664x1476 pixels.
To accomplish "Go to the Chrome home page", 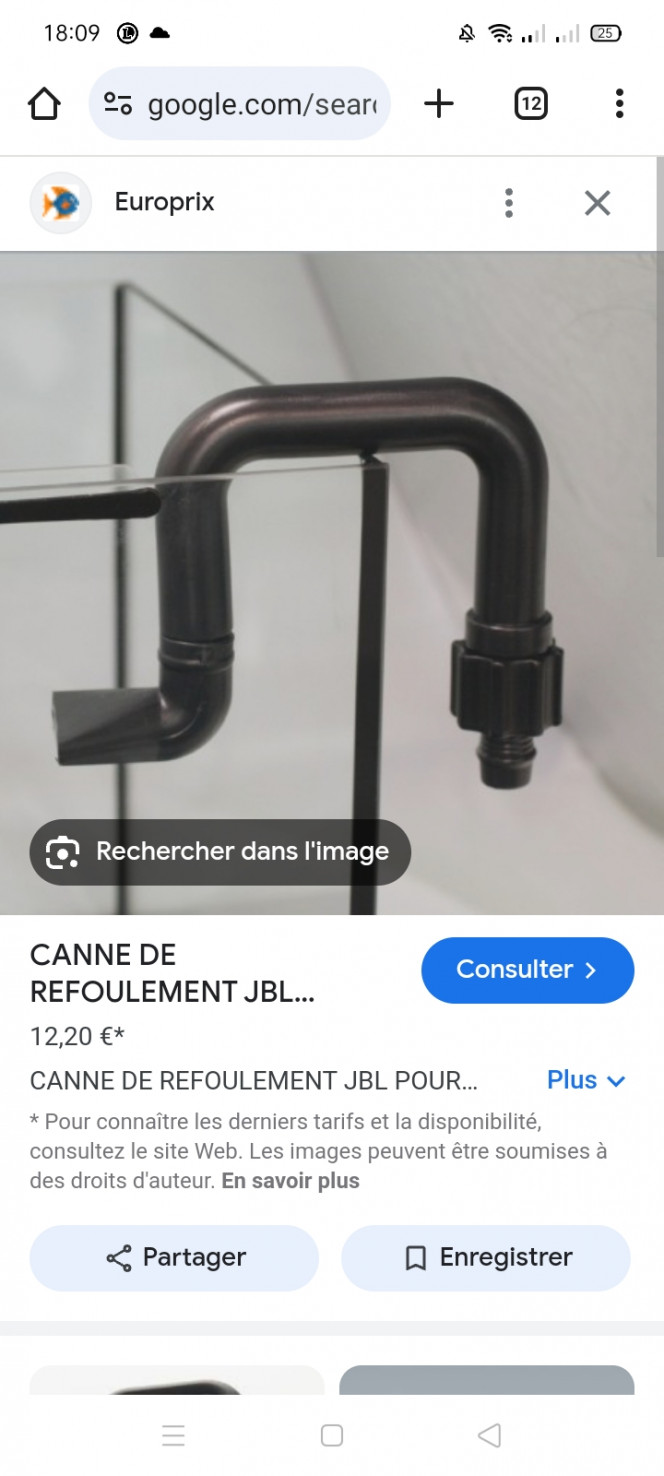I will point(44,104).
